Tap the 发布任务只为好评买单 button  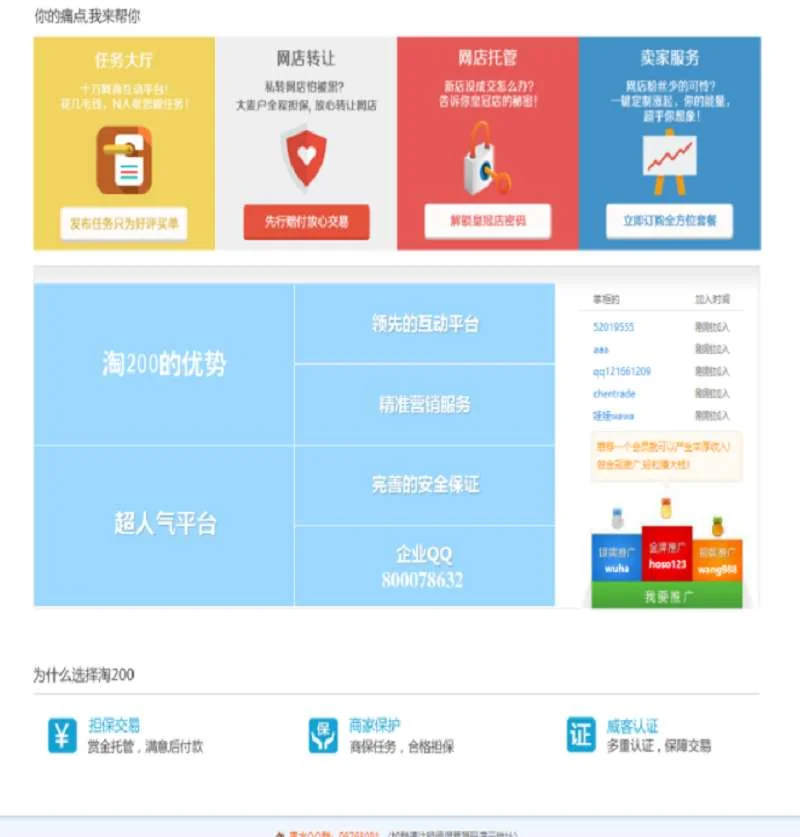[x=124, y=224]
